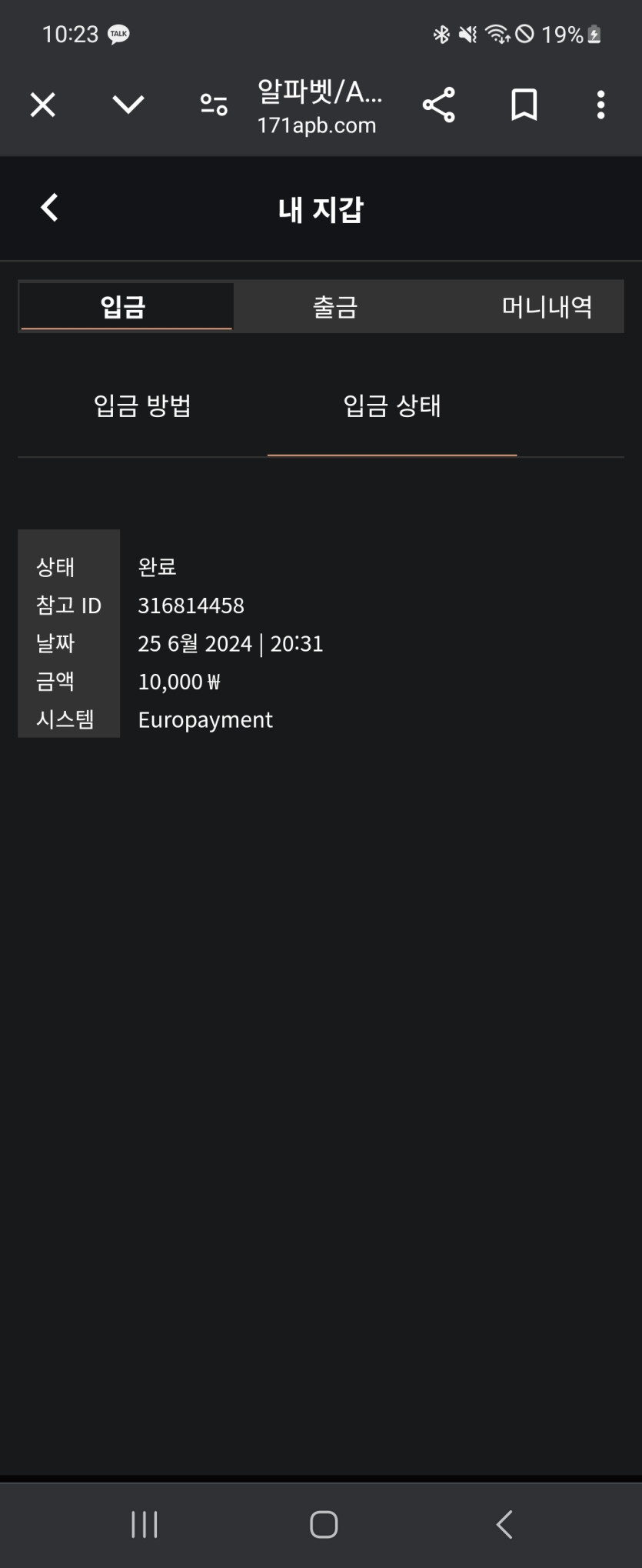The height and width of the screenshot is (1568, 642).
Task: Switch to 입금 방법 sub-tab
Action: point(142,405)
